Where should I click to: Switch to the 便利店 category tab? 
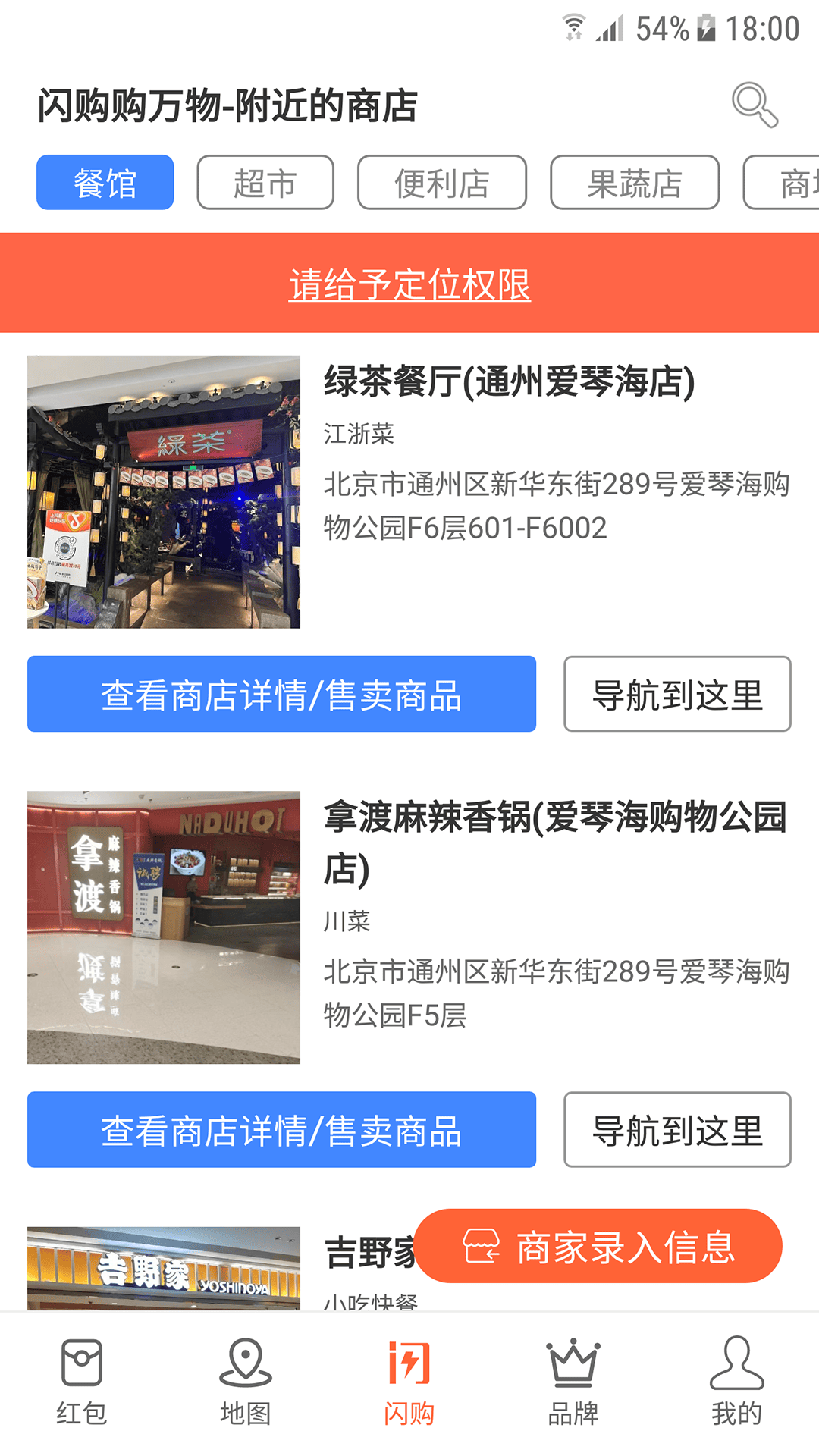point(442,182)
